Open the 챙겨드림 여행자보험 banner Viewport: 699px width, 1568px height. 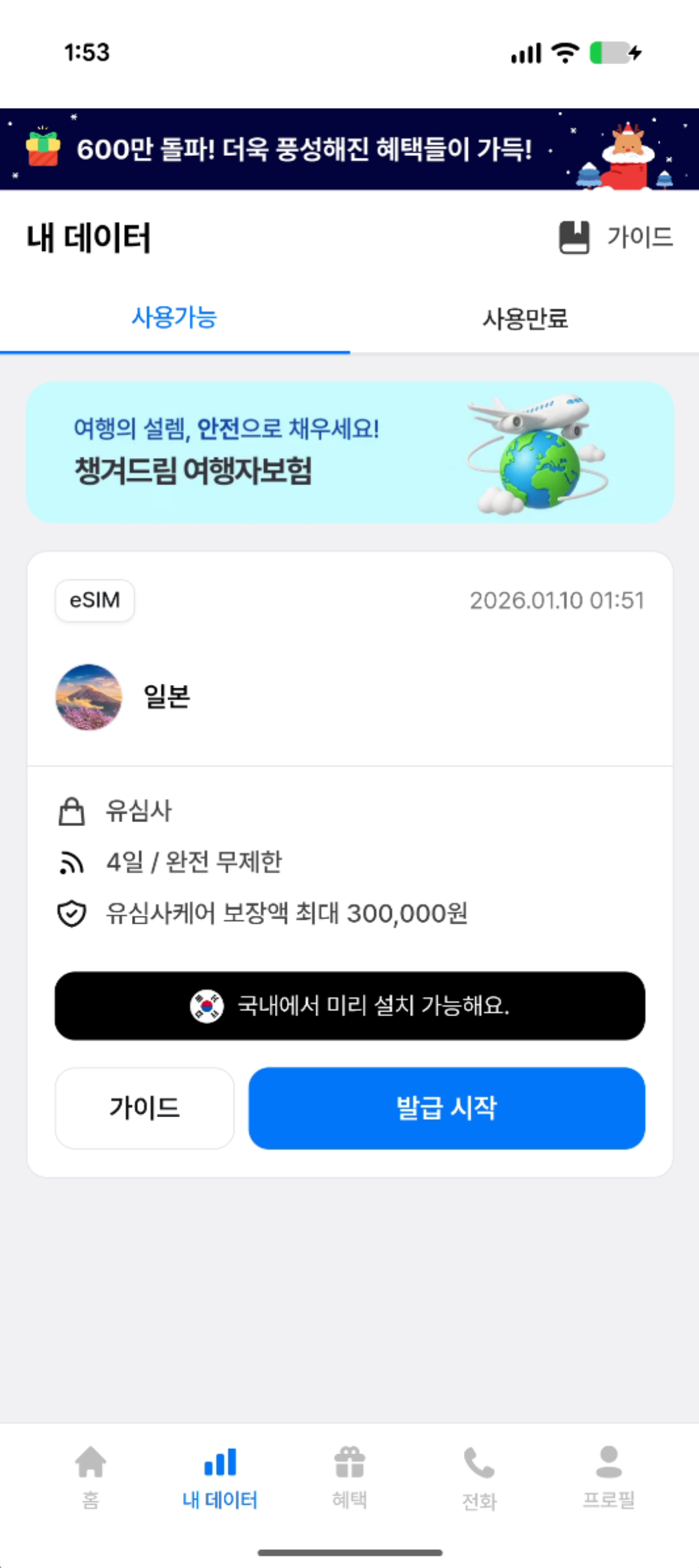[349, 452]
